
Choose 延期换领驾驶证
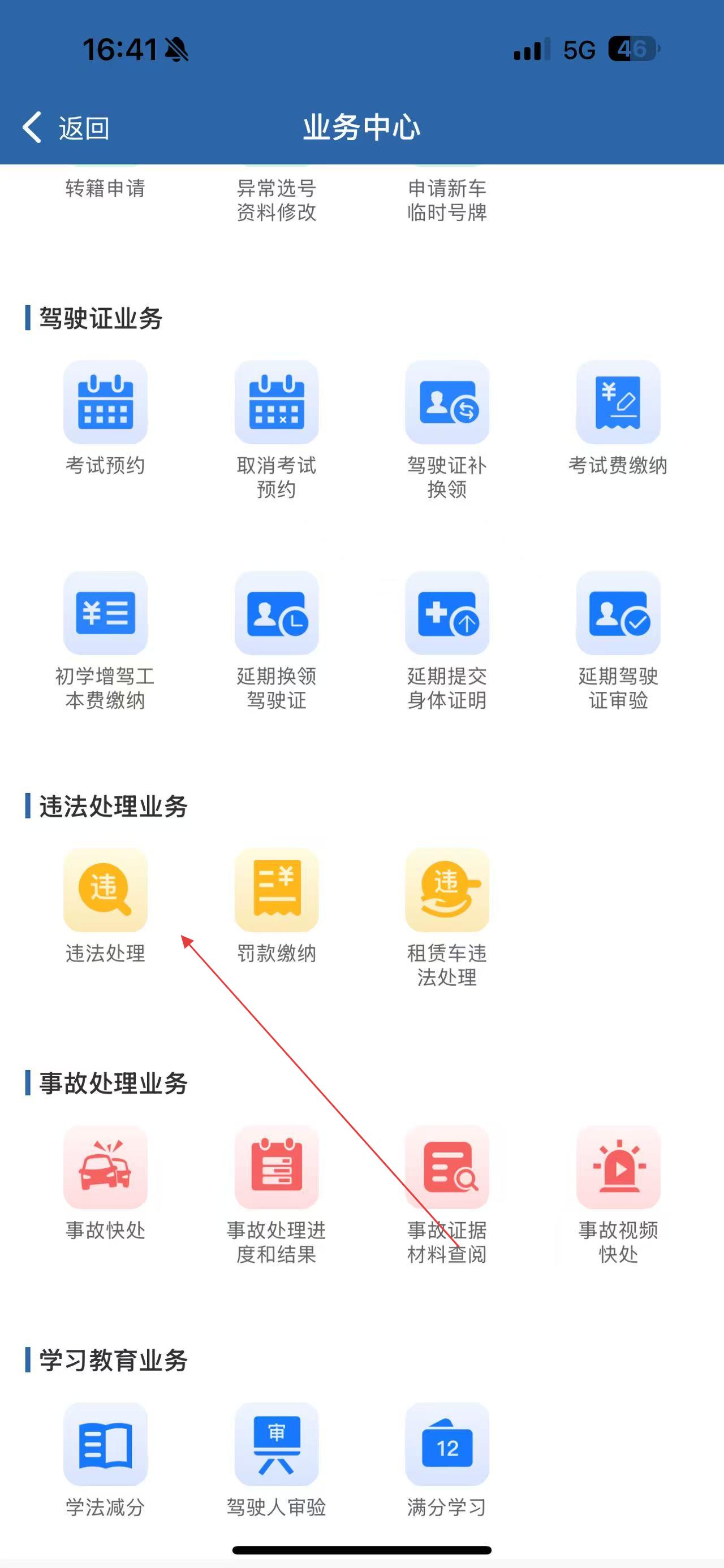click(277, 613)
